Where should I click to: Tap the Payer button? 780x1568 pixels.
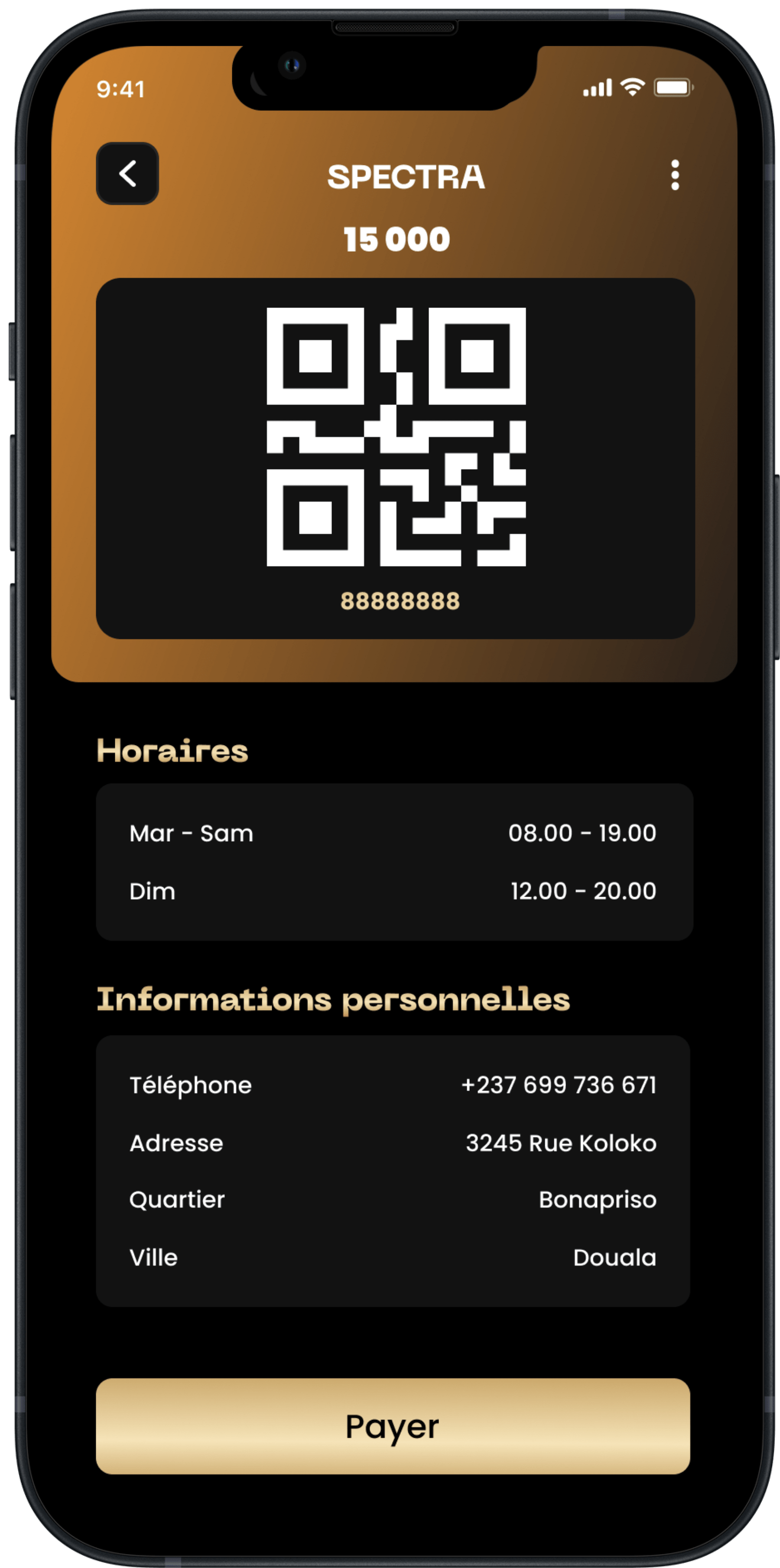[393, 1426]
